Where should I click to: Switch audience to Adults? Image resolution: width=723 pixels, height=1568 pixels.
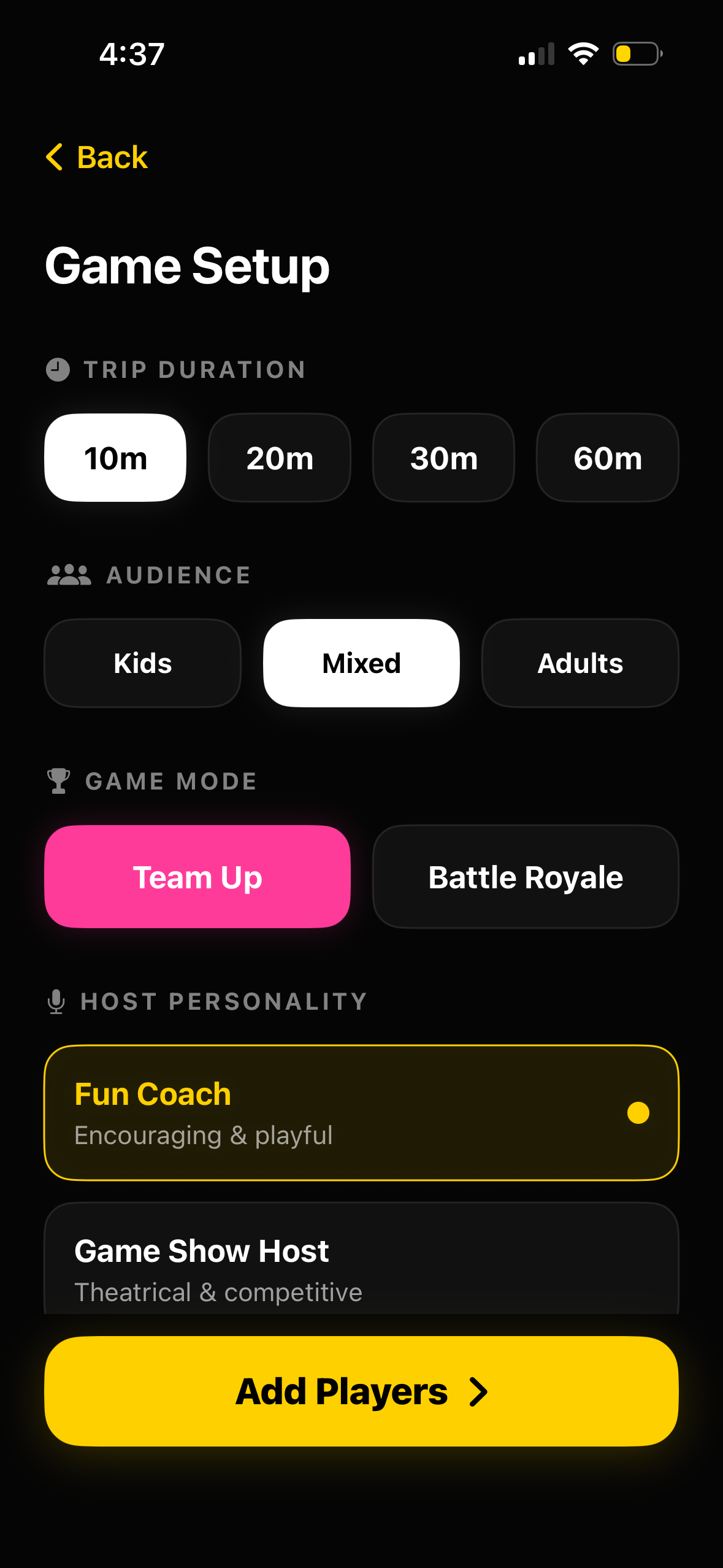coord(580,663)
